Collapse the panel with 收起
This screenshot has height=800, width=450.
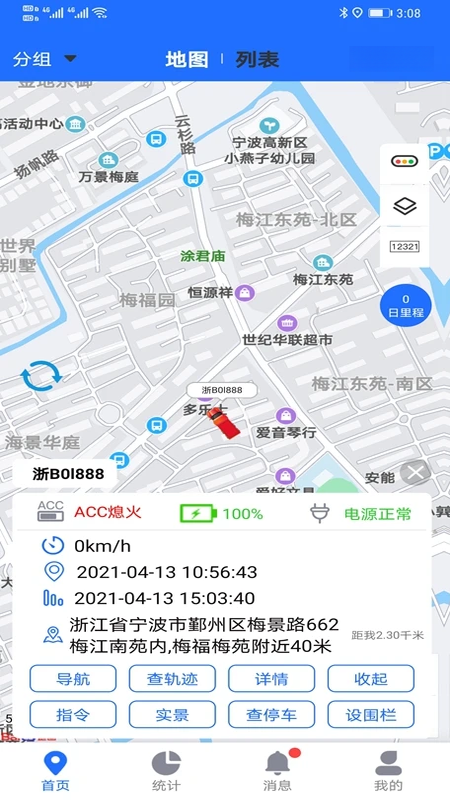tap(371, 679)
